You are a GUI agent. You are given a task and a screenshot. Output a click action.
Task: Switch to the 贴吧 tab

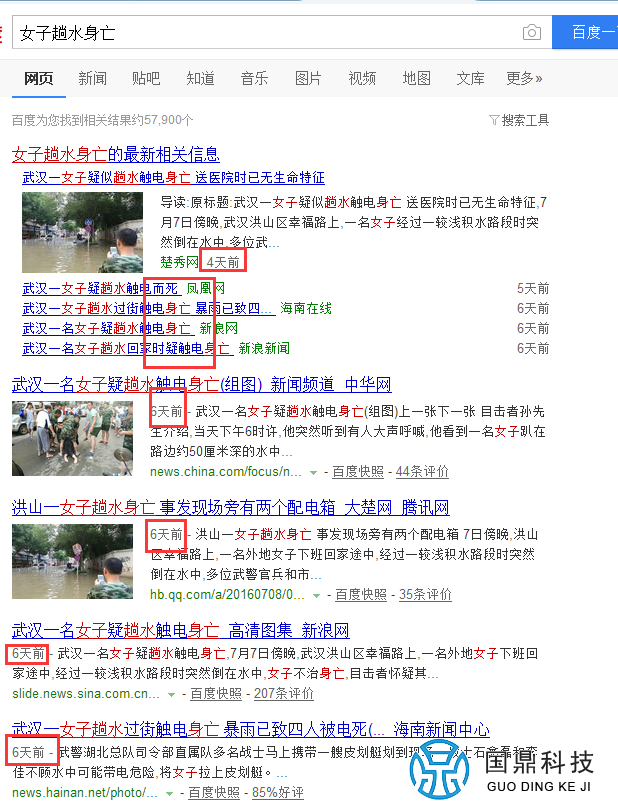tap(146, 78)
